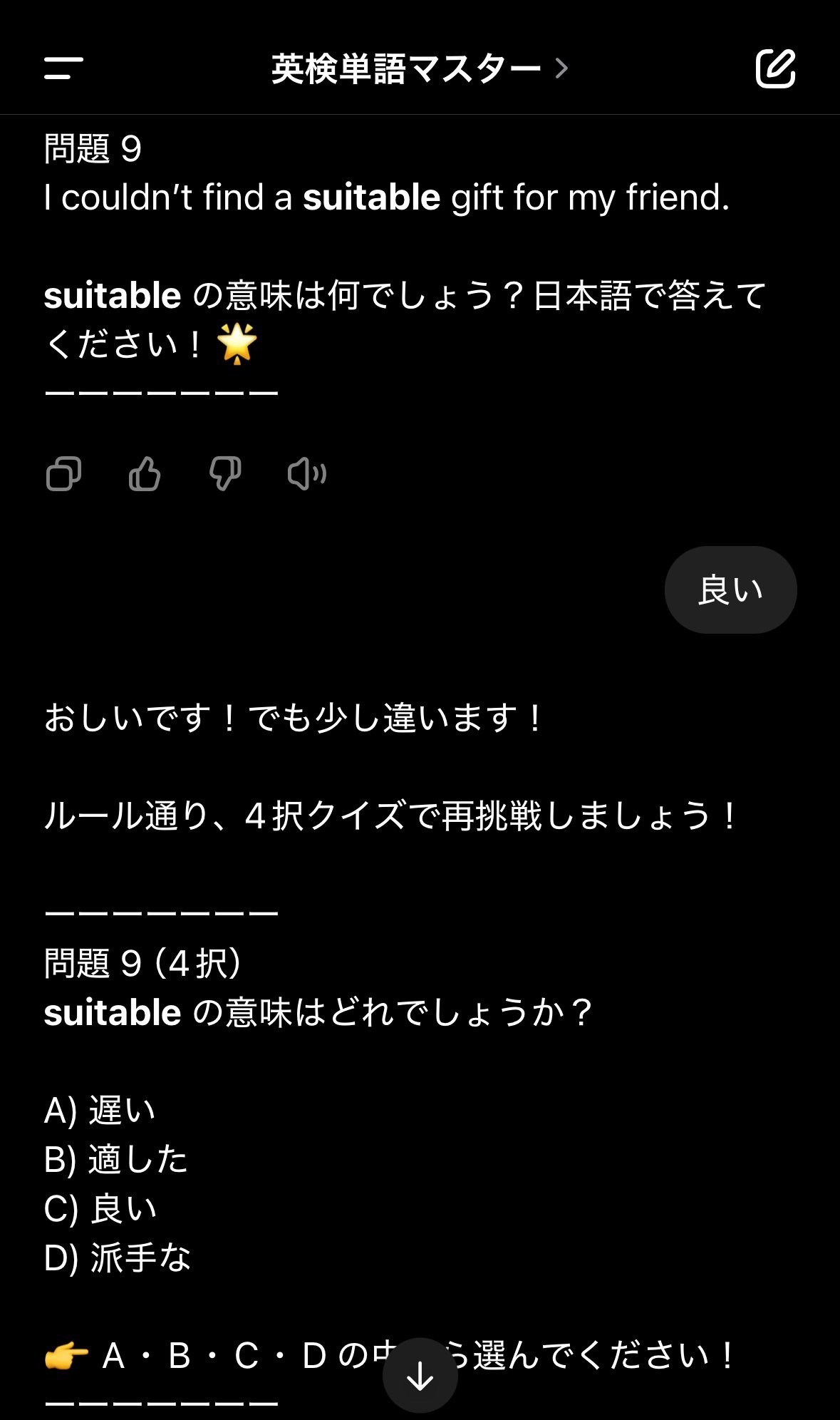
Task: Jump to latest message with down arrow
Action: pos(420,1376)
